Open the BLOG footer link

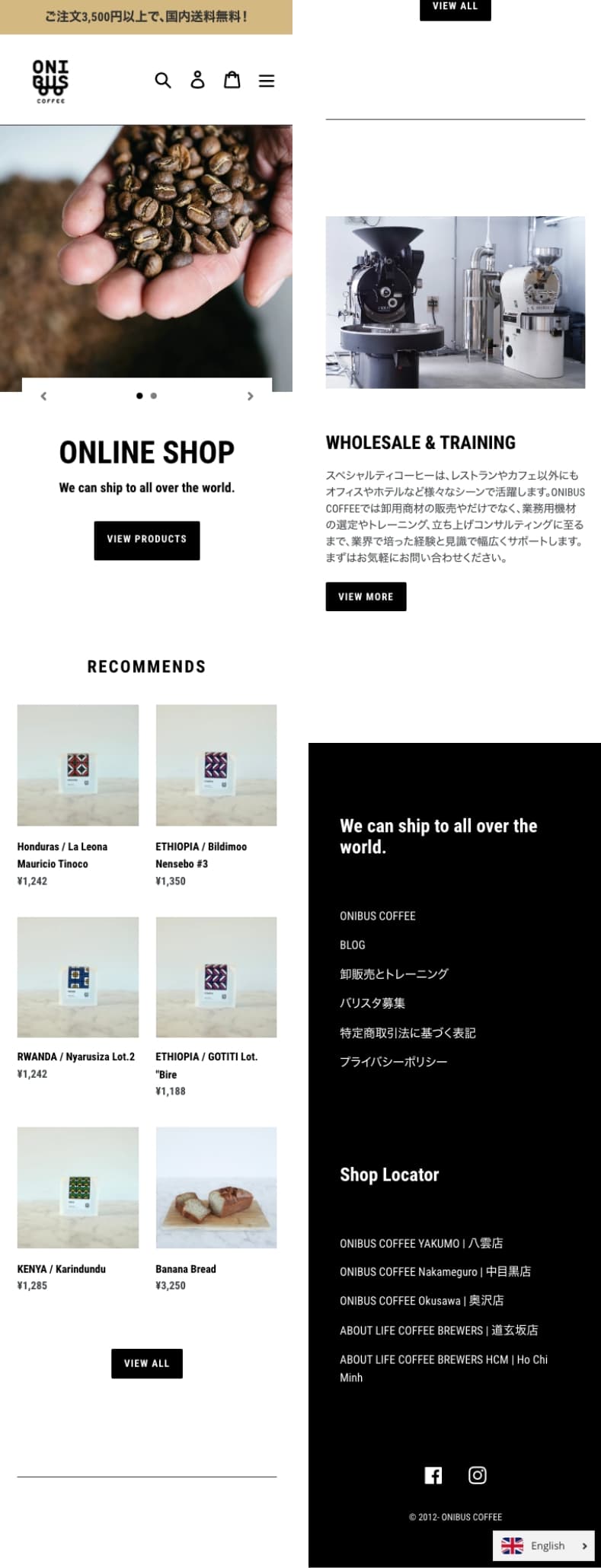click(352, 944)
